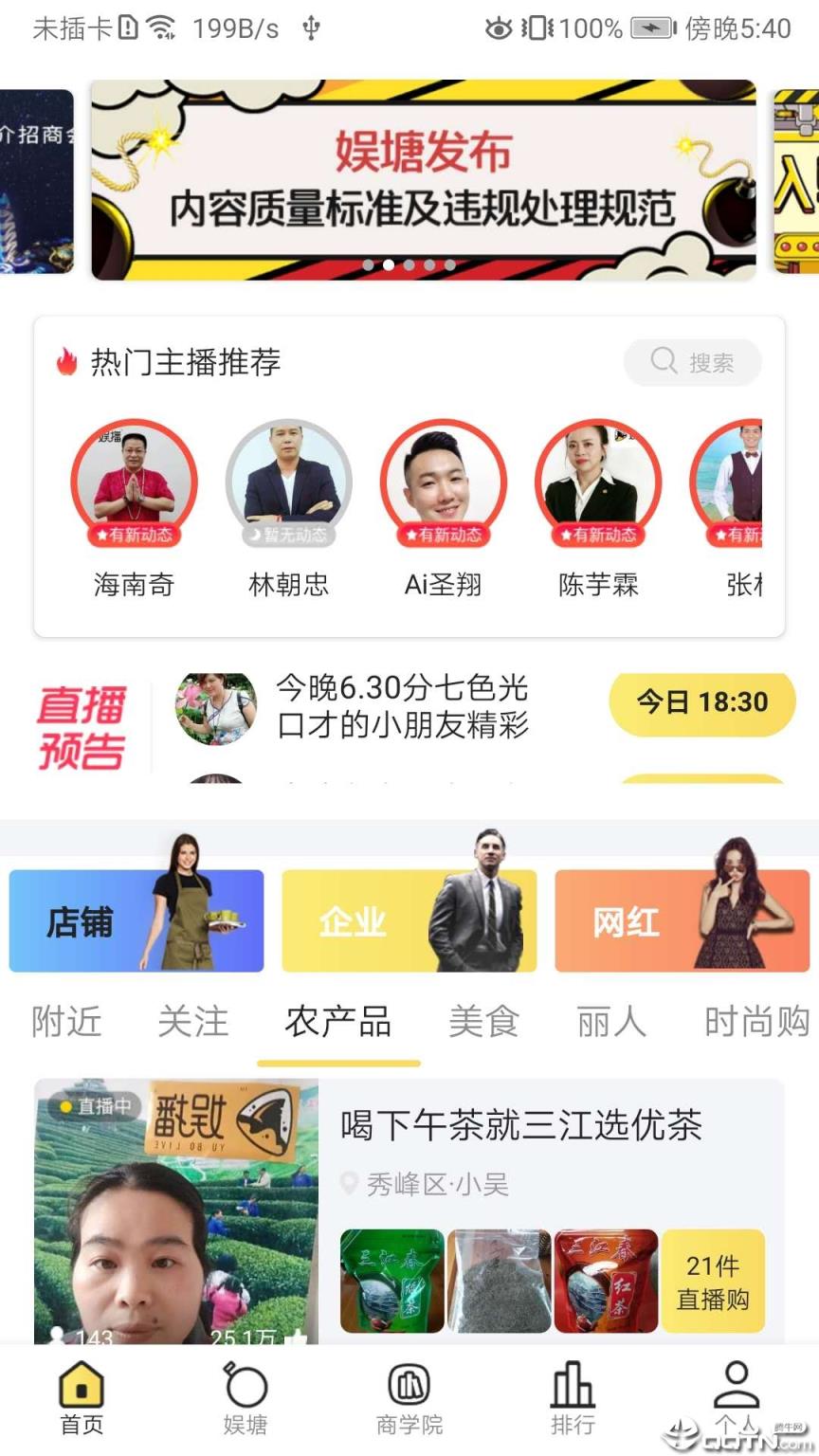The height and width of the screenshot is (1456, 819).
Task: Select the 丽人 category tab
Action: [x=611, y=1022]
